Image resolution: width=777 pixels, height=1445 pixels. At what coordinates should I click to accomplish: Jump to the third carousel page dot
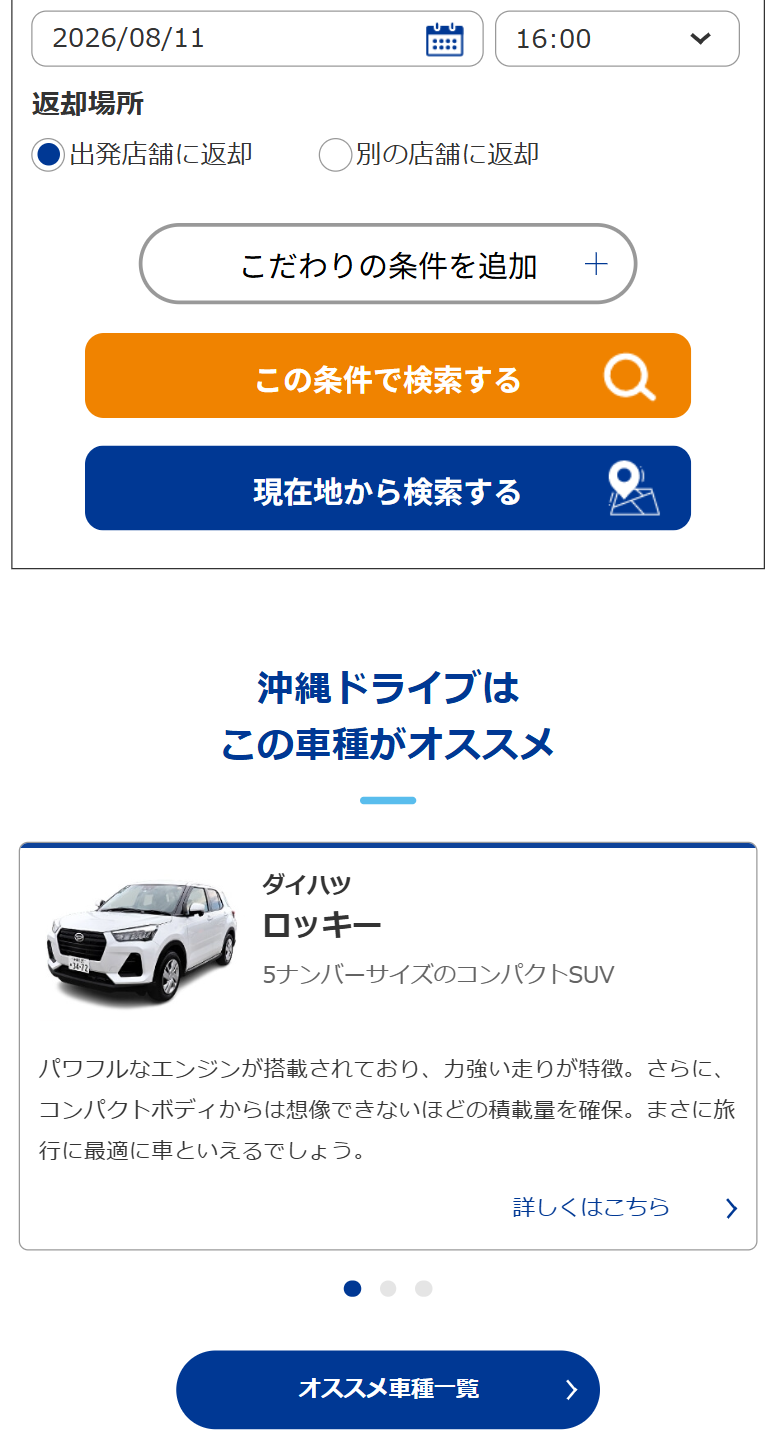[x=424, y=1289]
